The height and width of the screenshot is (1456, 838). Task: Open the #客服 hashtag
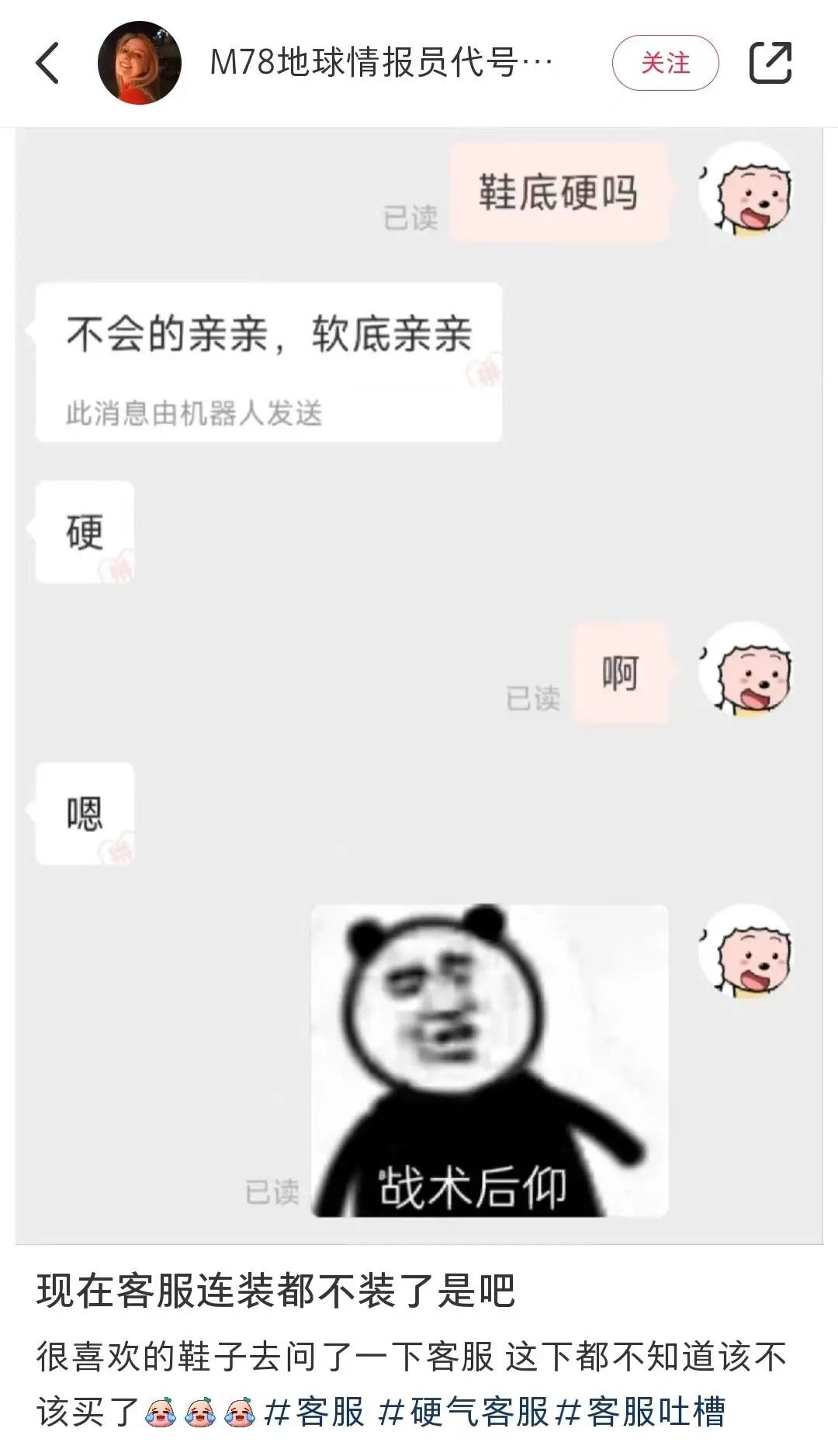click(314, 1412)
